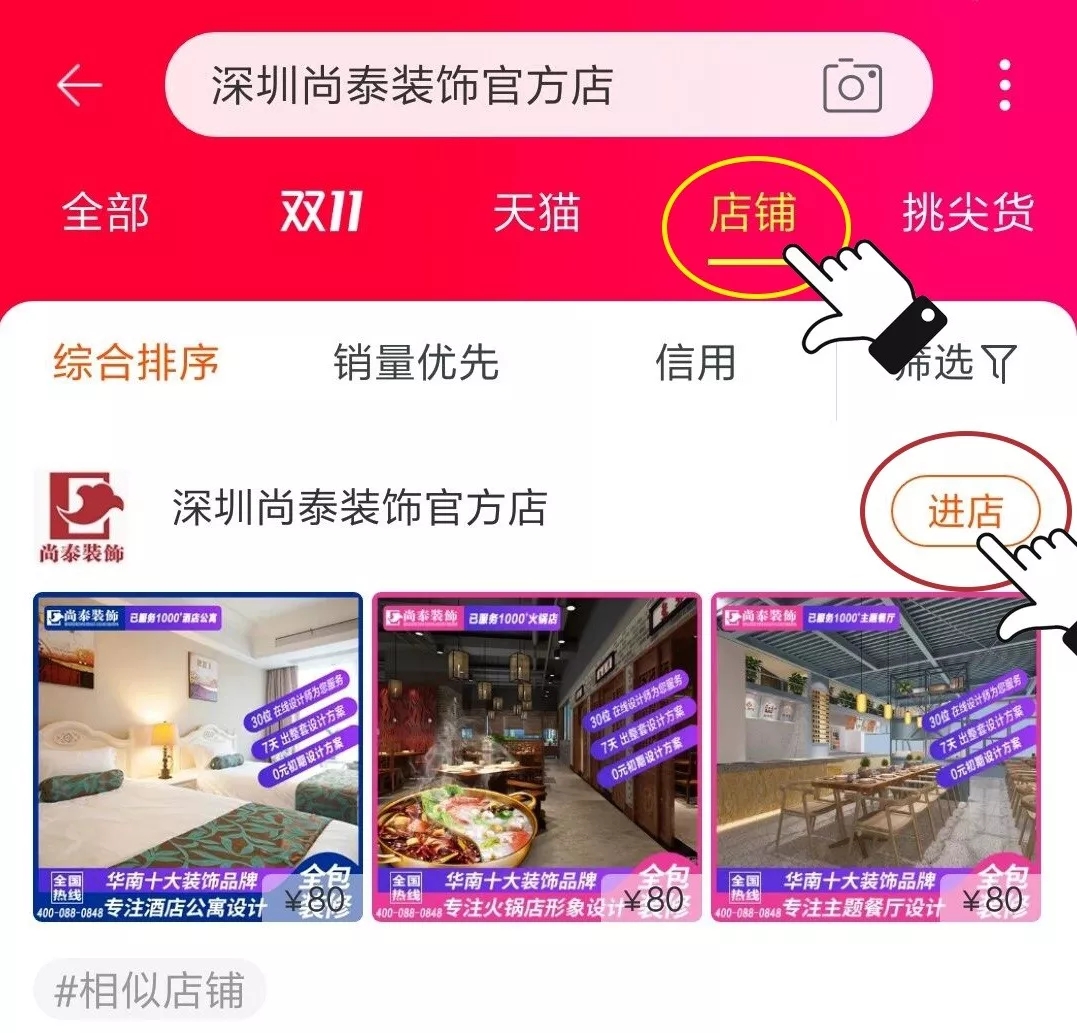
Task: Open the 火锅店形象设计 product tile
Action: coord(537,757)
